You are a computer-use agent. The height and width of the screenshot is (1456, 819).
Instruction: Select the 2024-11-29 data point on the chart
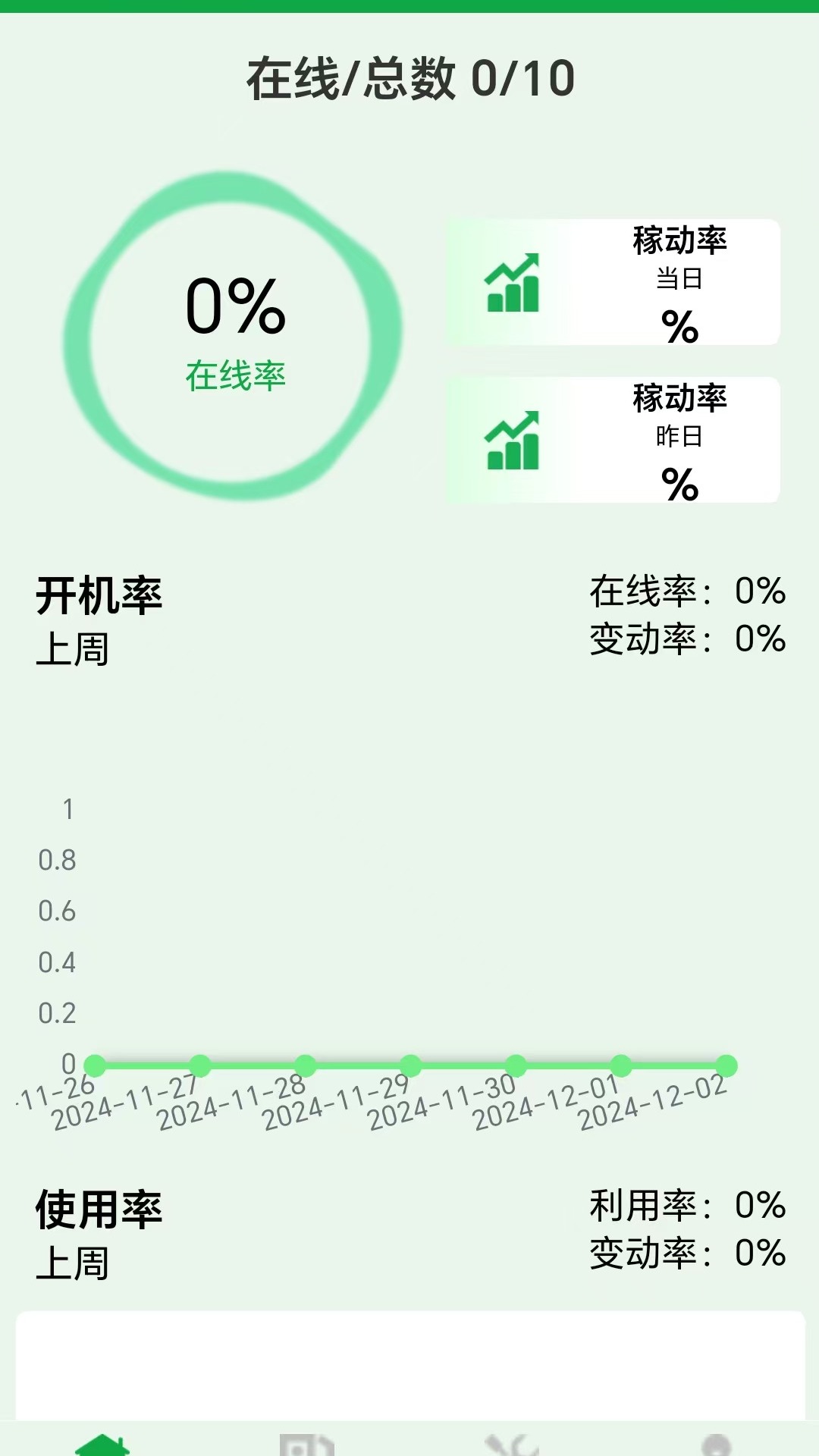[x=410, y=1065]
